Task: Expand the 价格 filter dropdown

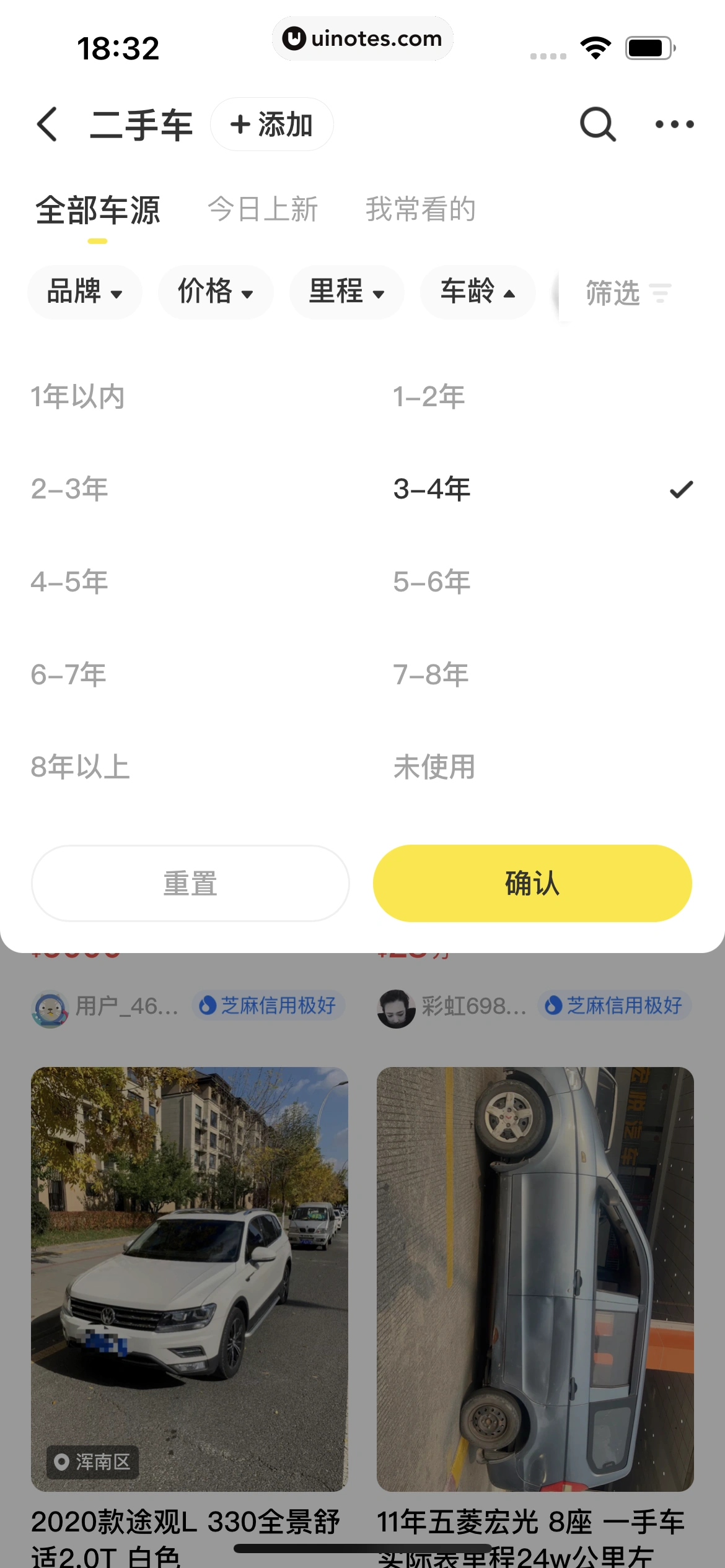Action: coord(216,292)
